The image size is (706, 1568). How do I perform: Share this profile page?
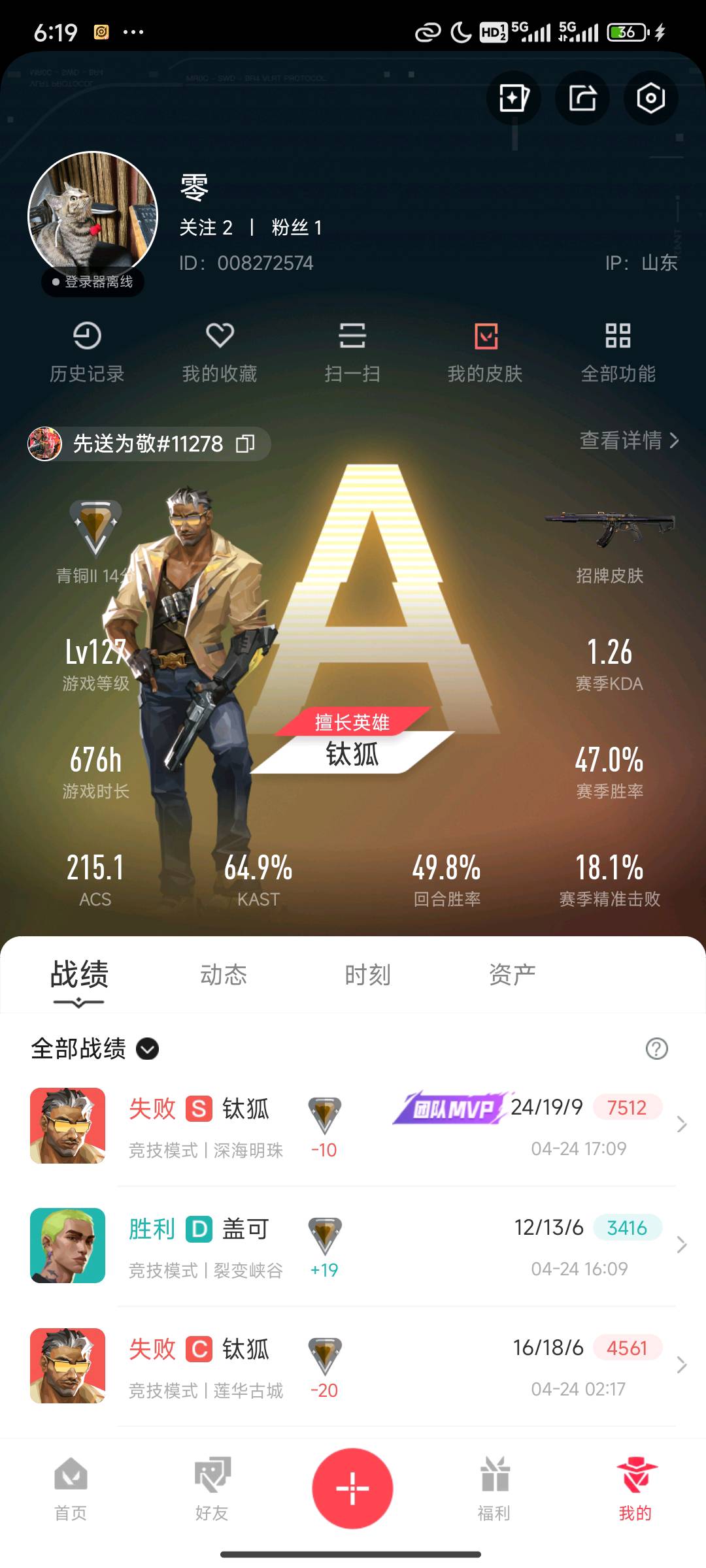tap(582, 99)
